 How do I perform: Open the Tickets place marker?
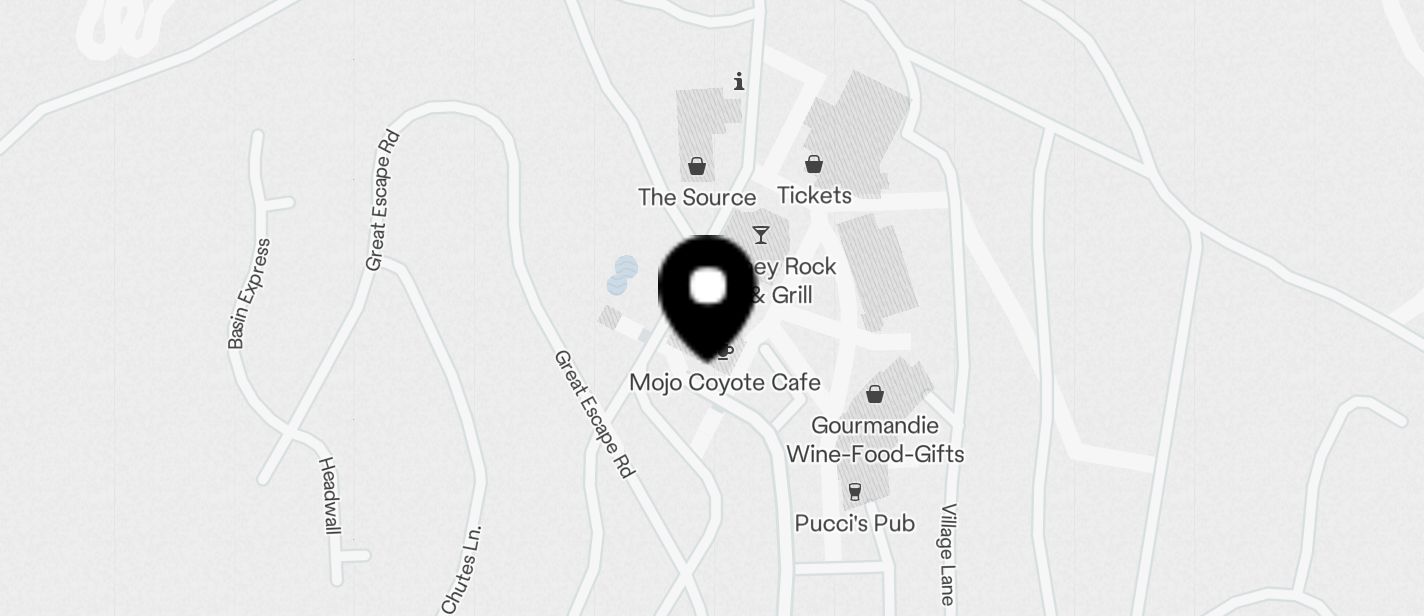[x=814, y=165]
